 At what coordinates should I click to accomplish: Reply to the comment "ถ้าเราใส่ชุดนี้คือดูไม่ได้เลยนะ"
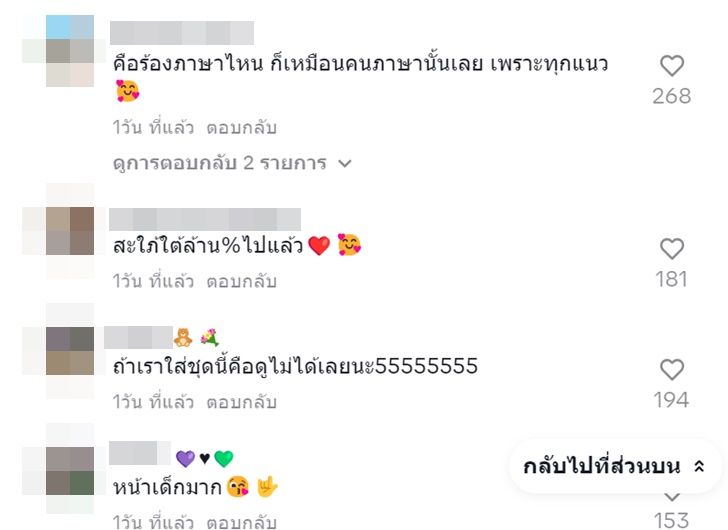[x=241, y=402]
